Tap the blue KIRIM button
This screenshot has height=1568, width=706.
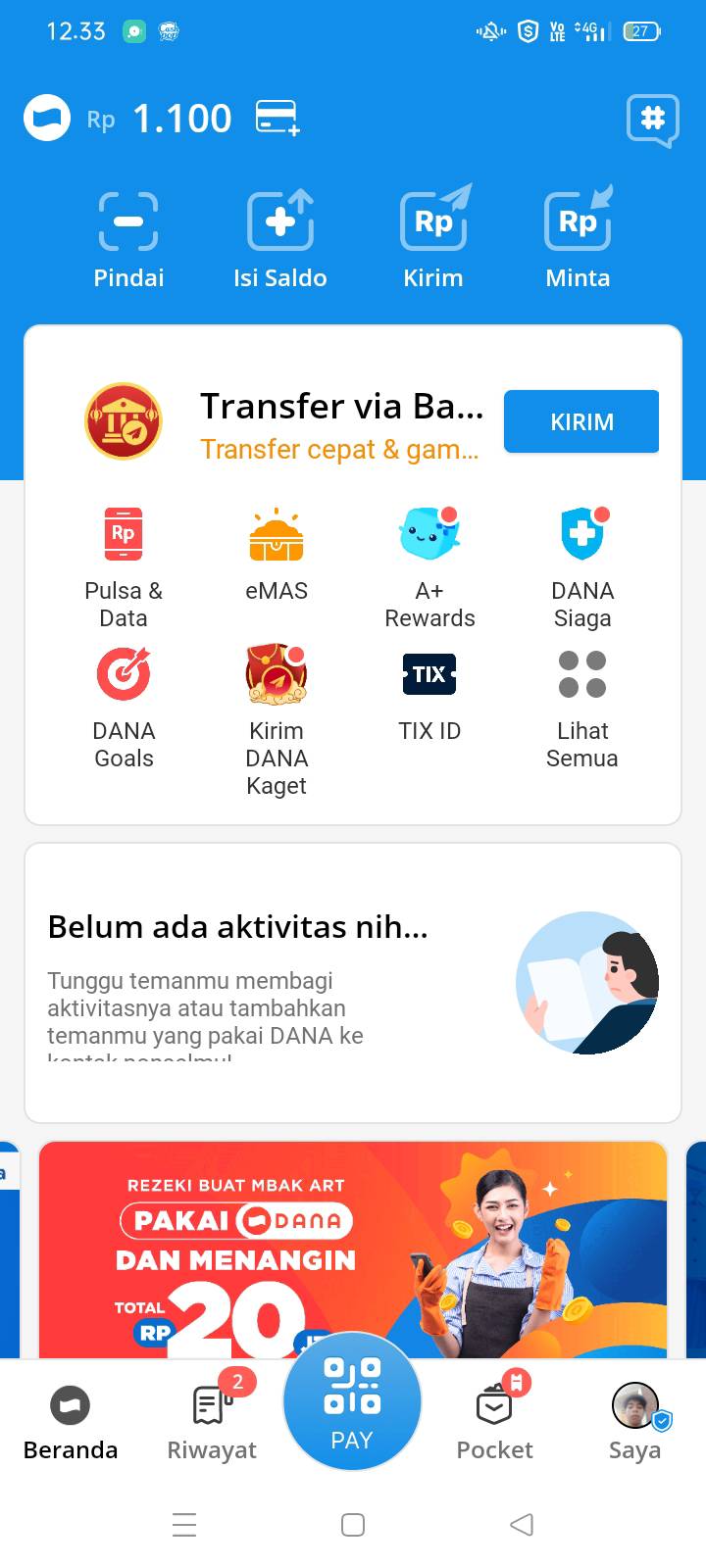pos(581,421)
